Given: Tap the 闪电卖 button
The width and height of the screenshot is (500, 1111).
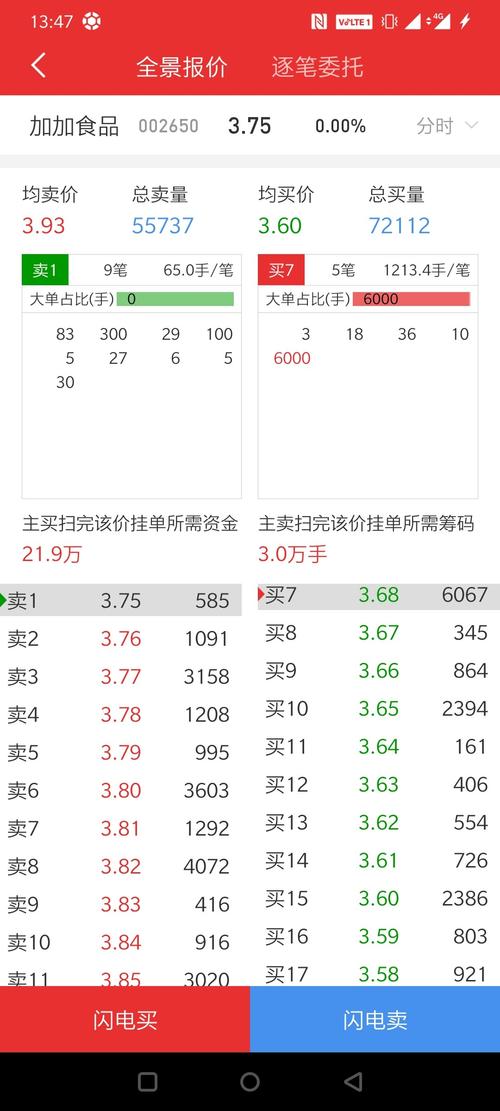Looking at the screenshot, I should 375,1019.
